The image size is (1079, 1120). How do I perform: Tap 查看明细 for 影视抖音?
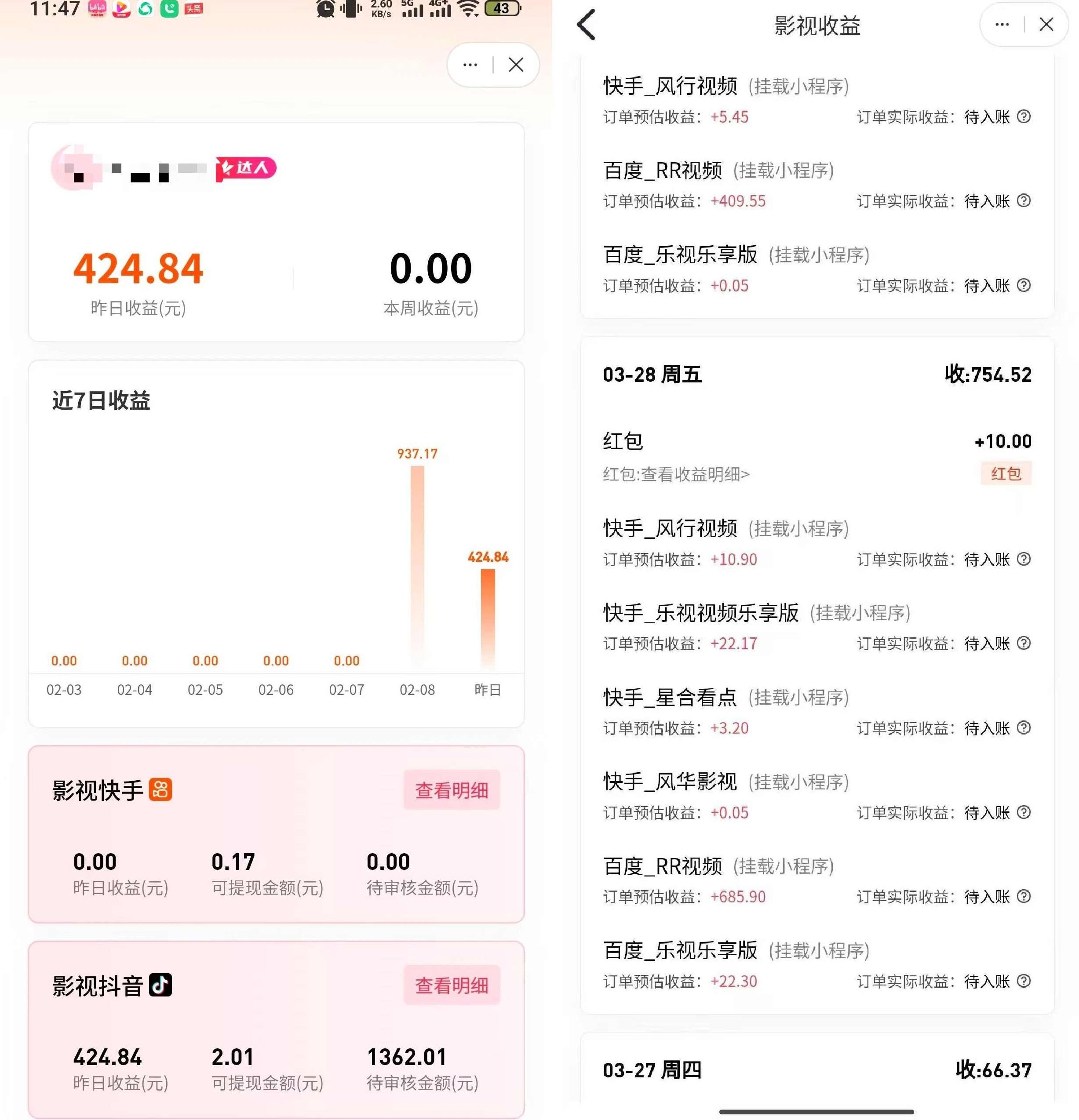[452, 985]
